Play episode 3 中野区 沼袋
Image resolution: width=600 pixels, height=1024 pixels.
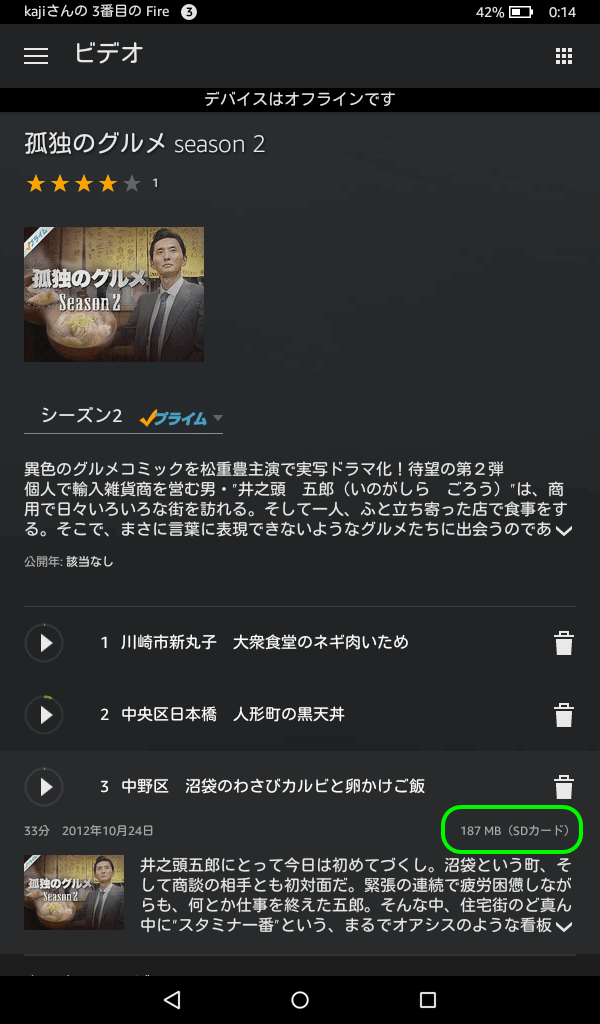tap(45, 787)
